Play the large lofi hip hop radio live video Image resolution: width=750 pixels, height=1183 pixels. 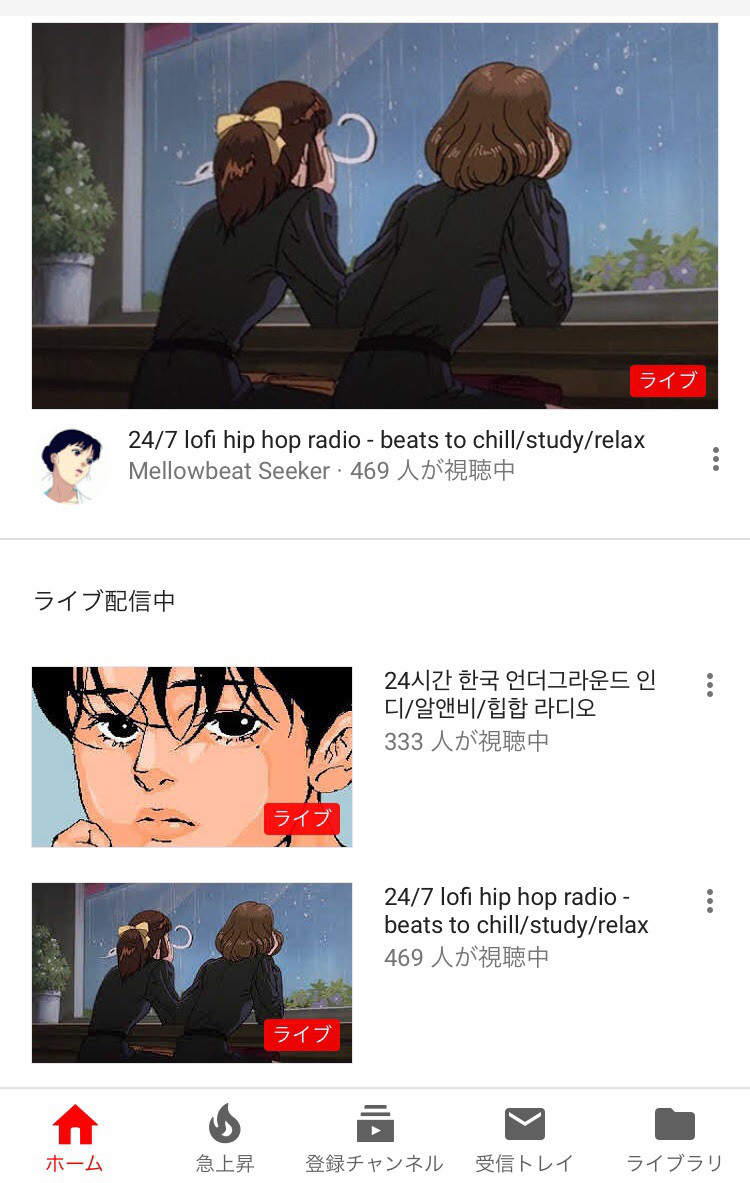pyautogui.click(x=374, y=215)
